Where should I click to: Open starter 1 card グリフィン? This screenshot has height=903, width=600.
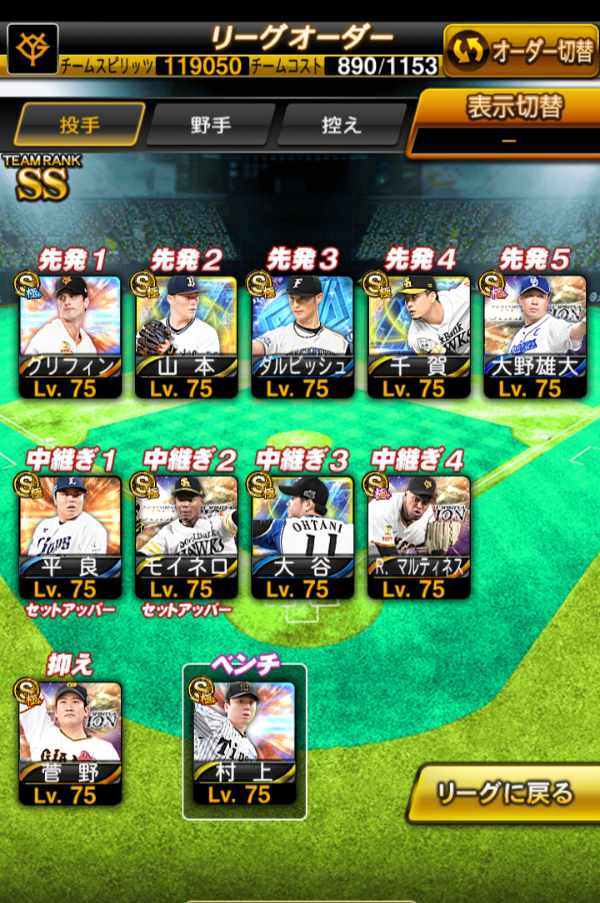[x=70, y=337]
